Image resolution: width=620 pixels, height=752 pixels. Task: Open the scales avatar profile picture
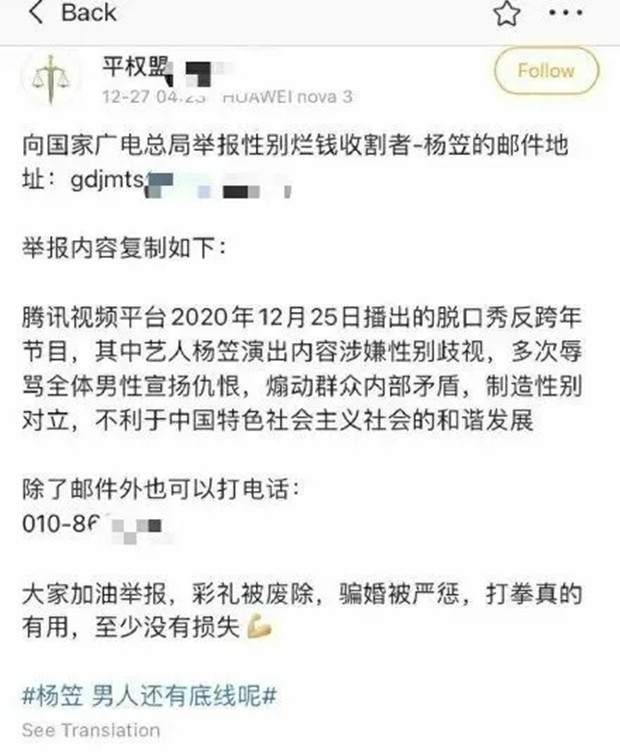pos(47,75)
